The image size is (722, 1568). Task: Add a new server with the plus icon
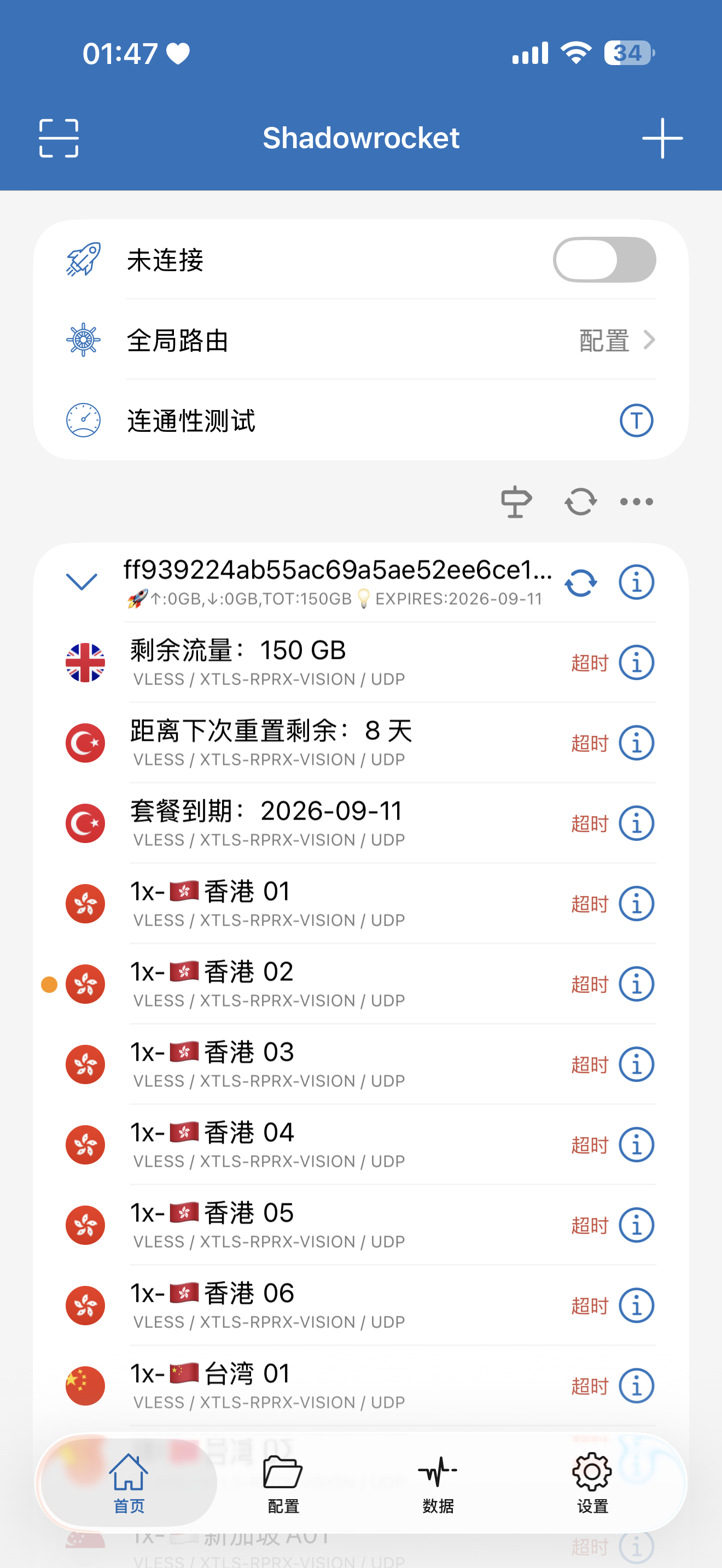[x=662, y=138]
